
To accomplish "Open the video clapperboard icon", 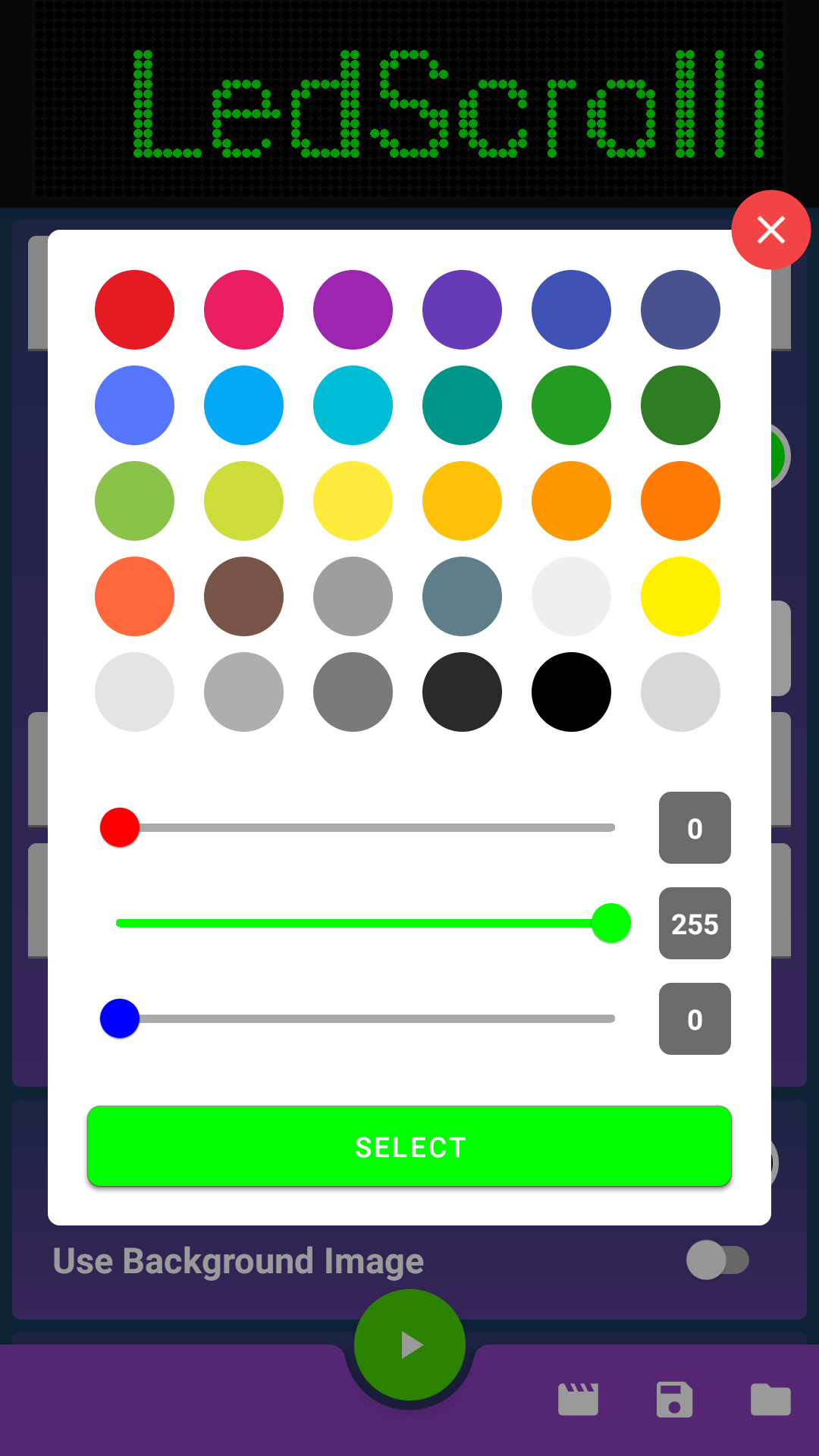I will tap(579, 1399).
